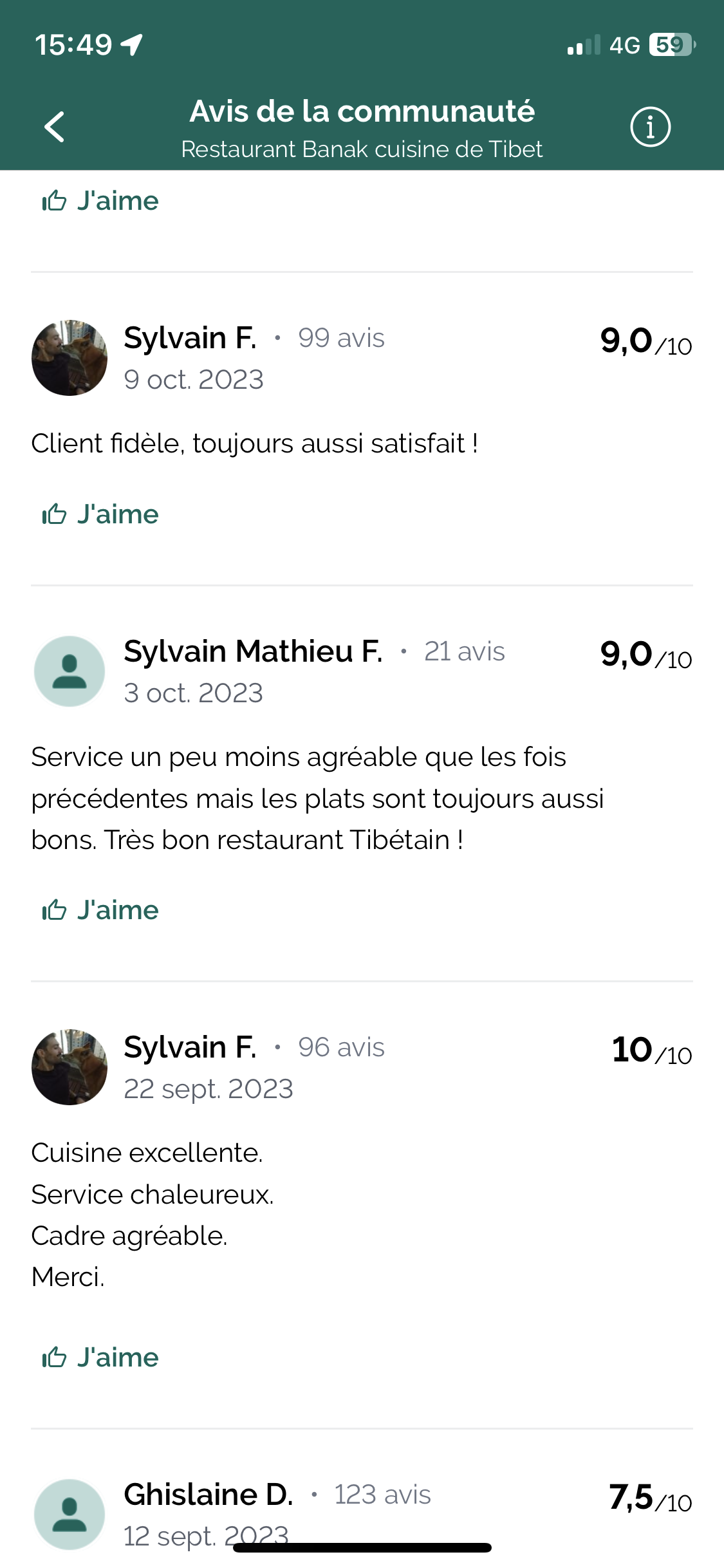The height and width of the screenshot is (1568, 724).
Task: Like Sylvain Mathieu F.'s review
Action: click(x=100, y=910)
